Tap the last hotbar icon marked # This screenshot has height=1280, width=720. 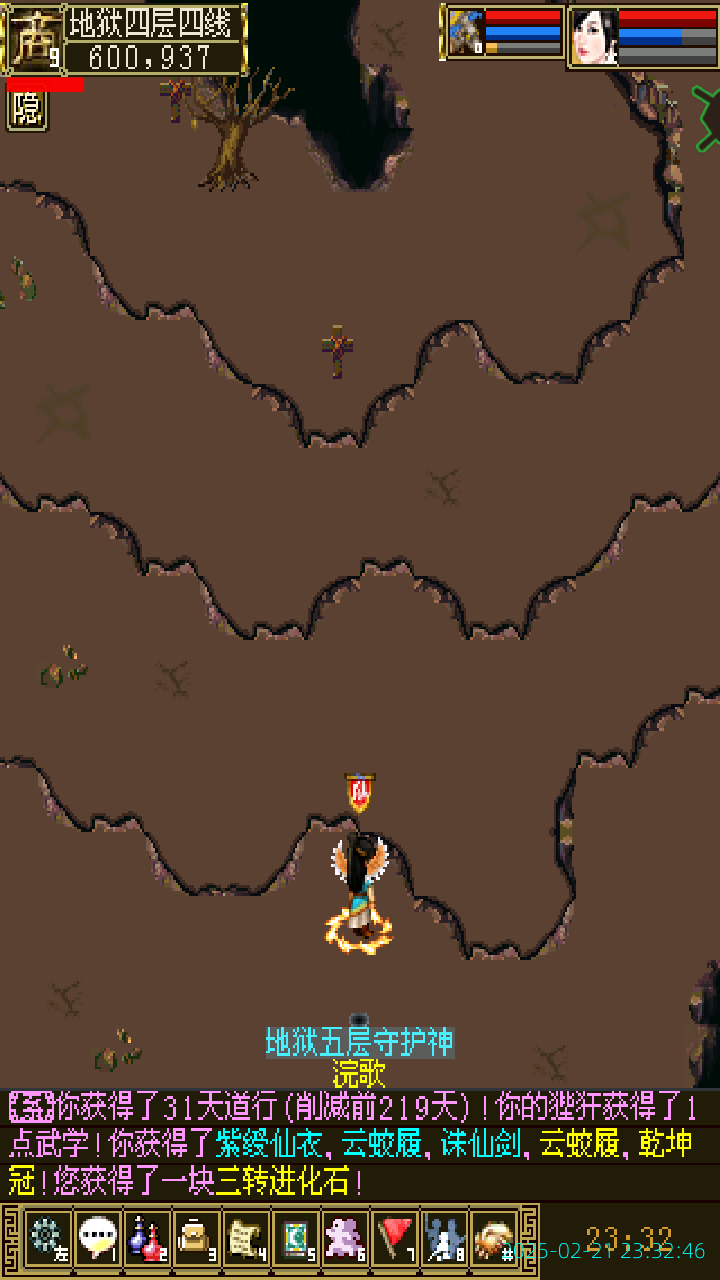coord(494,1238)
